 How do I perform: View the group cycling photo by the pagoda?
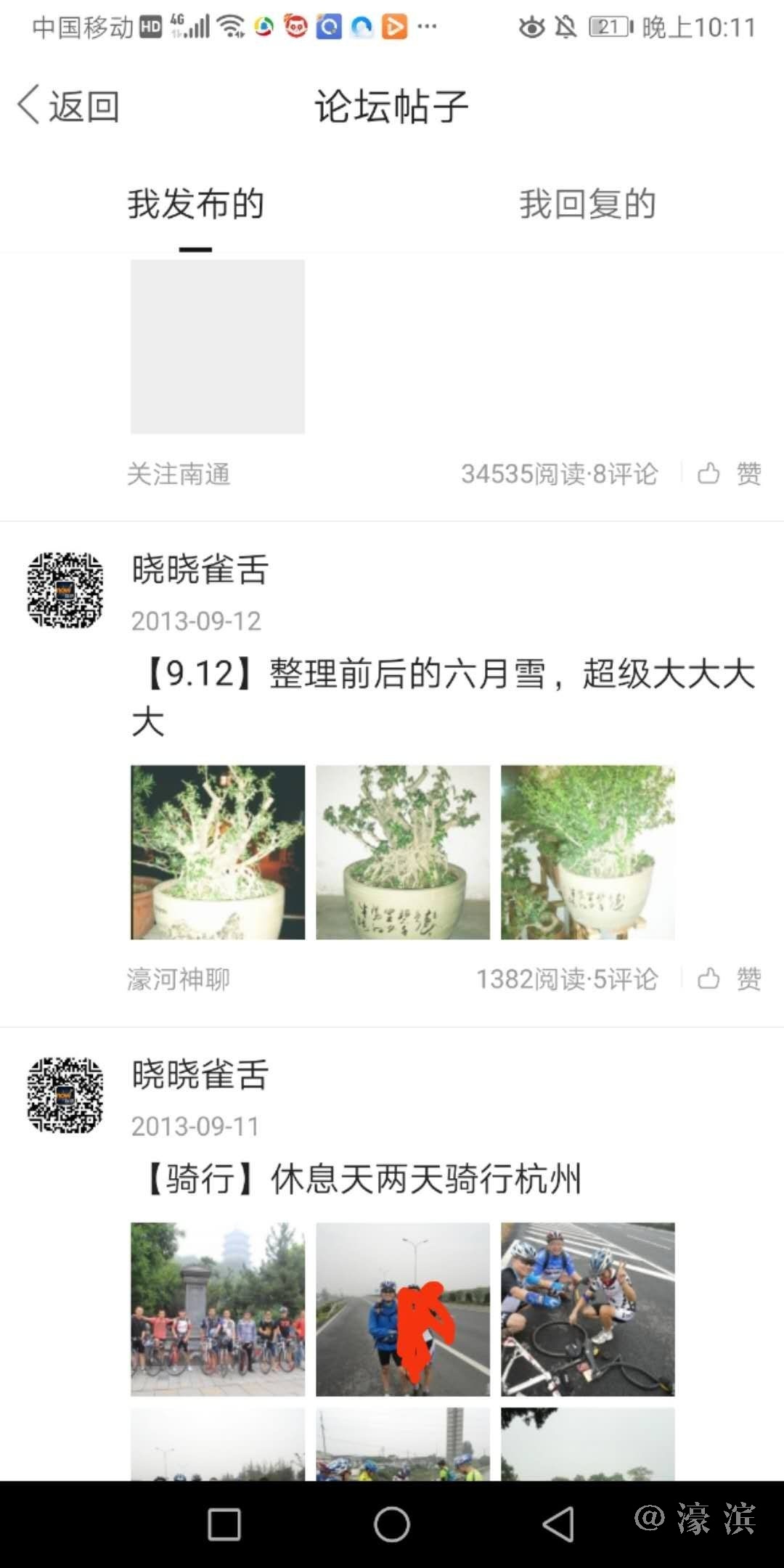pyautogui.click(x=217, y=1309)
